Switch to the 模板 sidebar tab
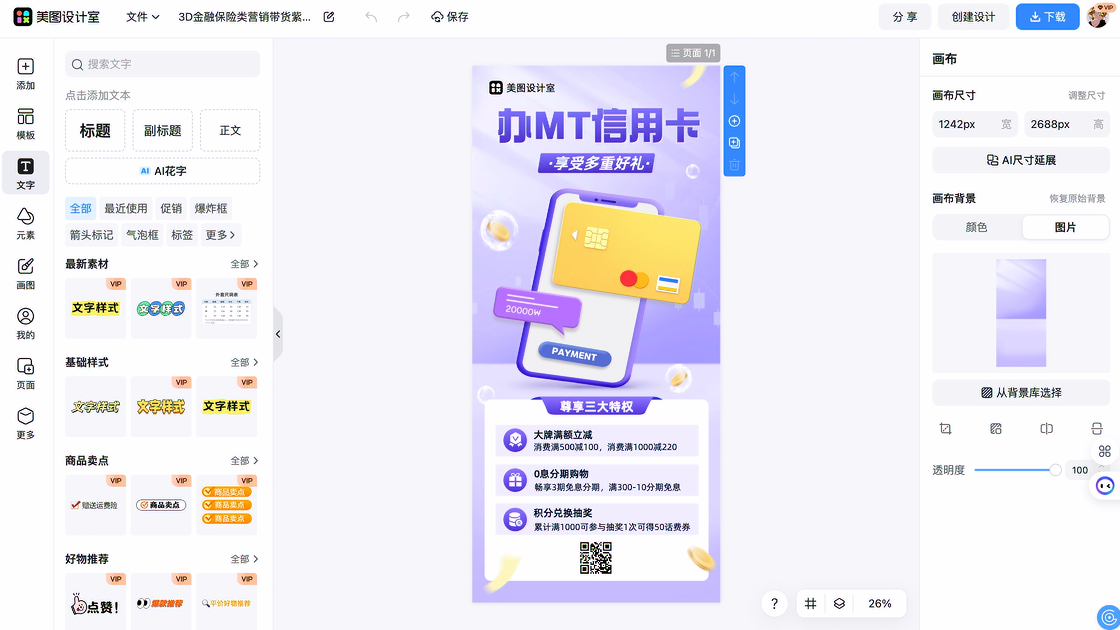 click(x=25, y=124)
